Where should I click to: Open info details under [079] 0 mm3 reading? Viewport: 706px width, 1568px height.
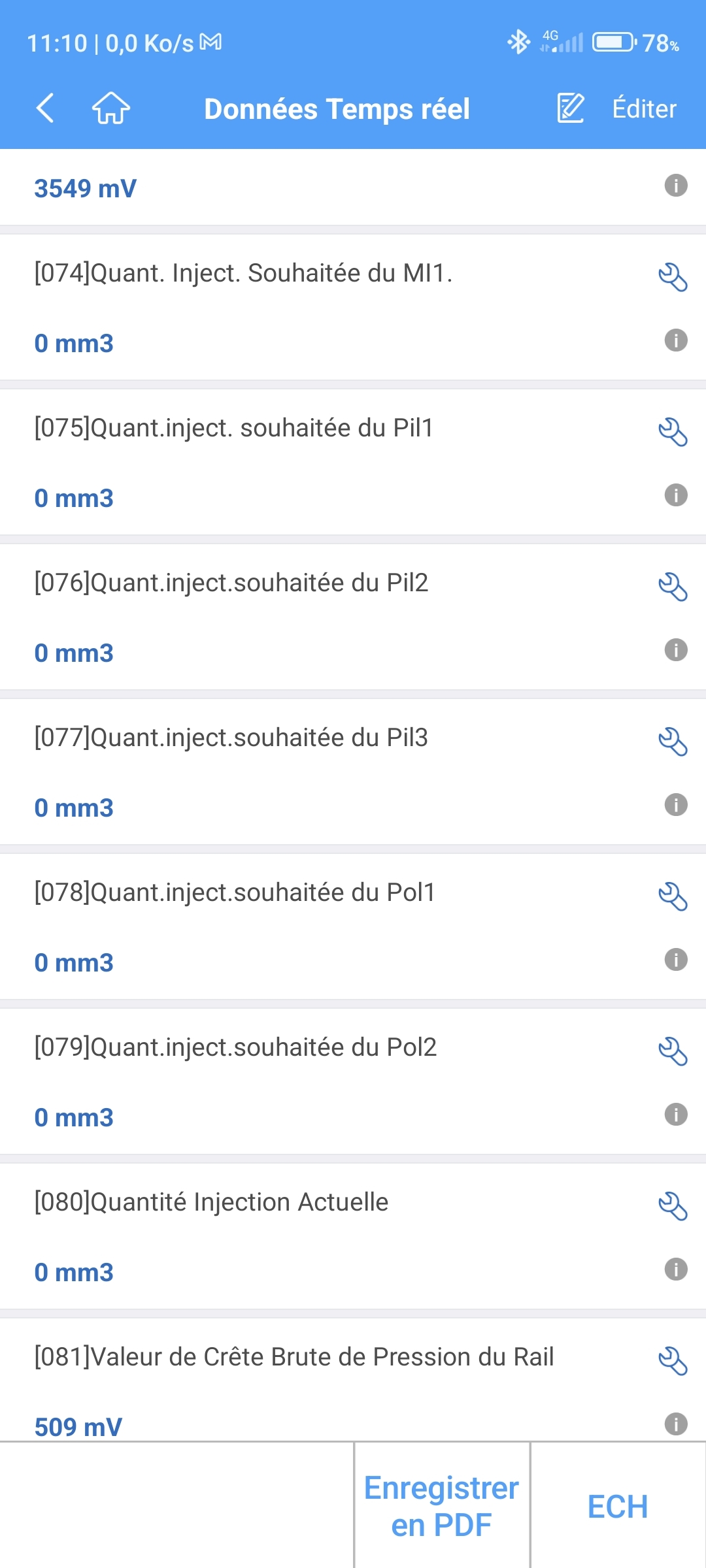click(x=676, y=1117)
